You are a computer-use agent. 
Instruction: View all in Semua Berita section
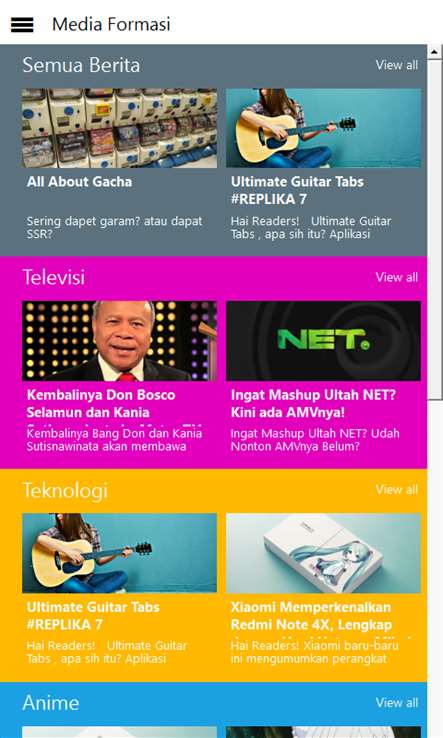click(396, 65)
